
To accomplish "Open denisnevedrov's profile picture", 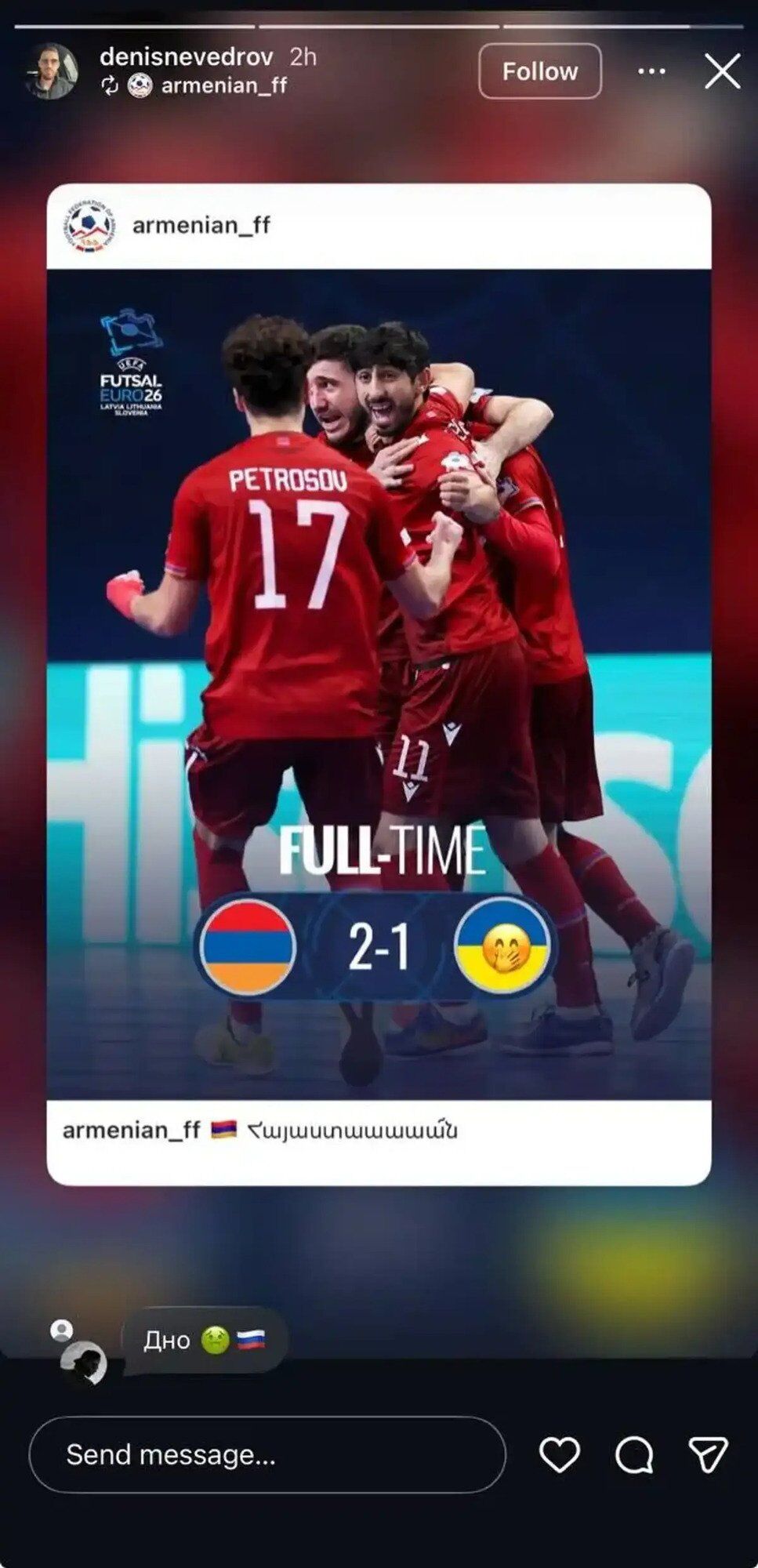I will 52,71.
